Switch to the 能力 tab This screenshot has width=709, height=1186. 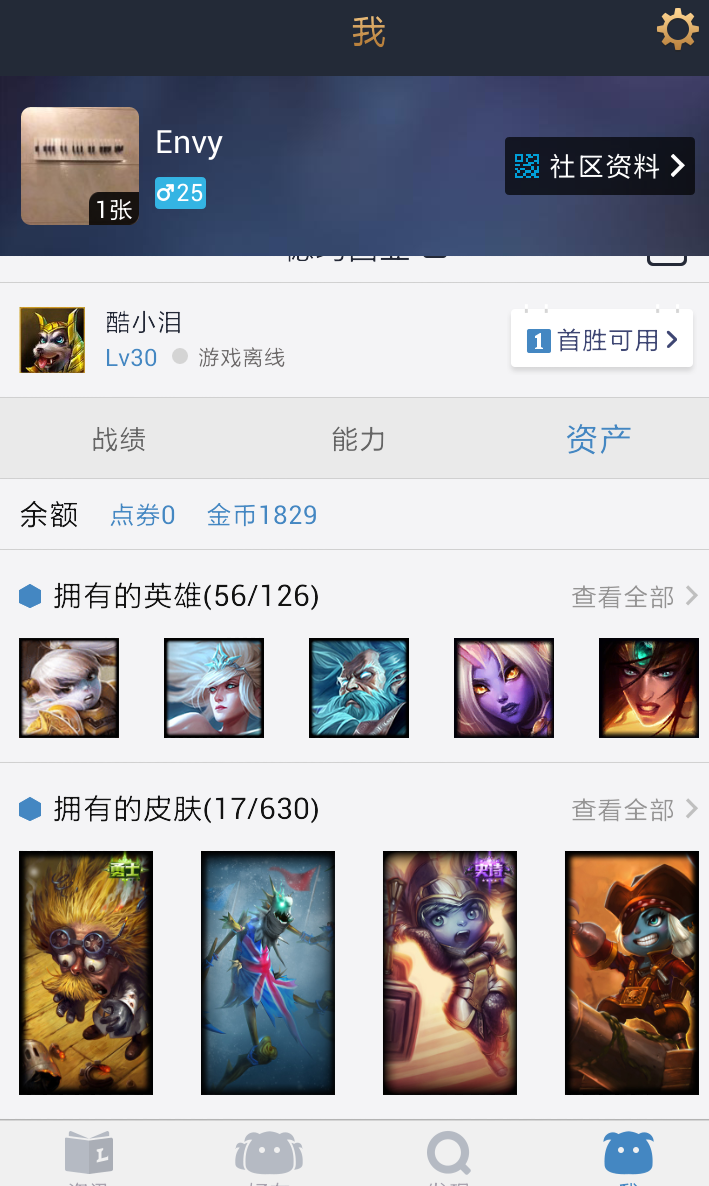pyautogui.click(x=359, y=439)
